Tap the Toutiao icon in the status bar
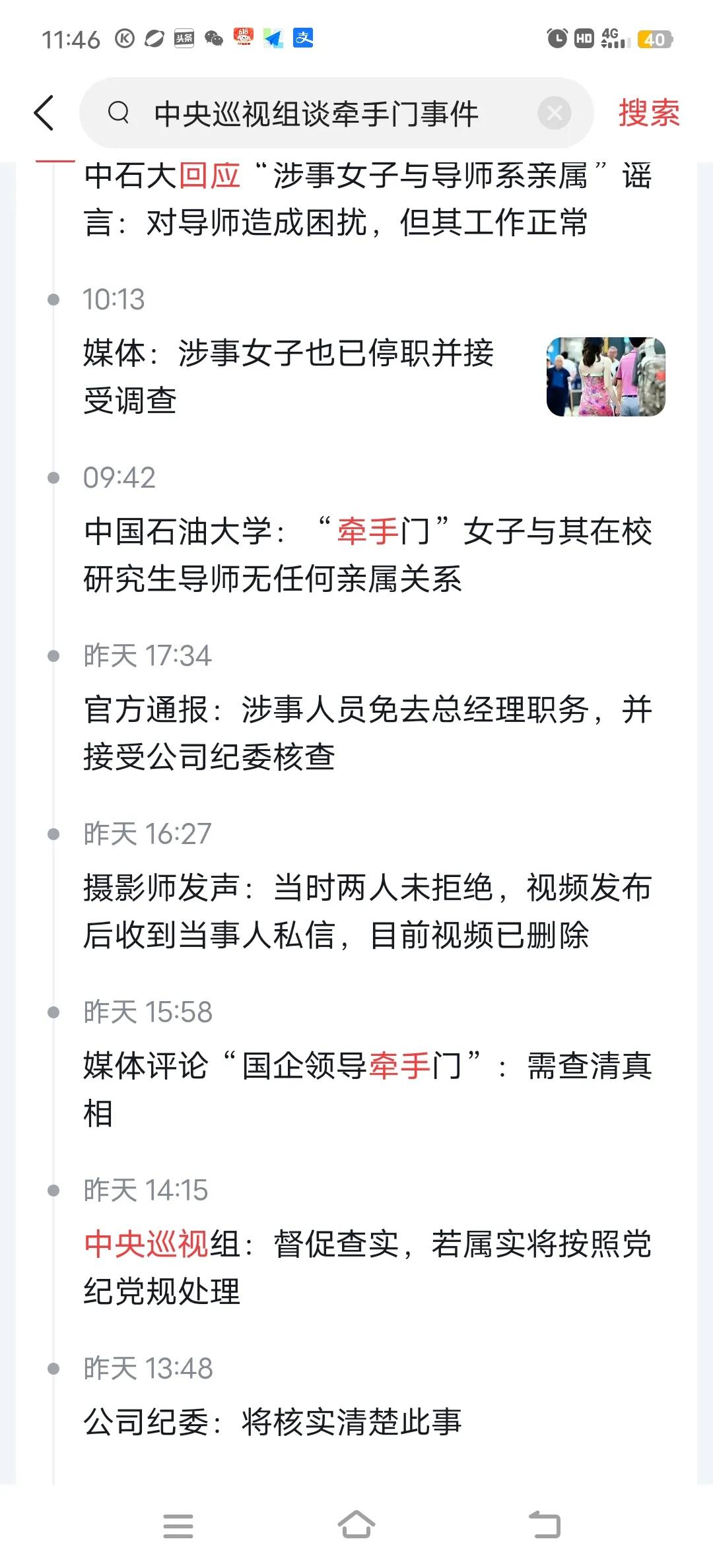The image size is (713, 1568). [183, 38]
